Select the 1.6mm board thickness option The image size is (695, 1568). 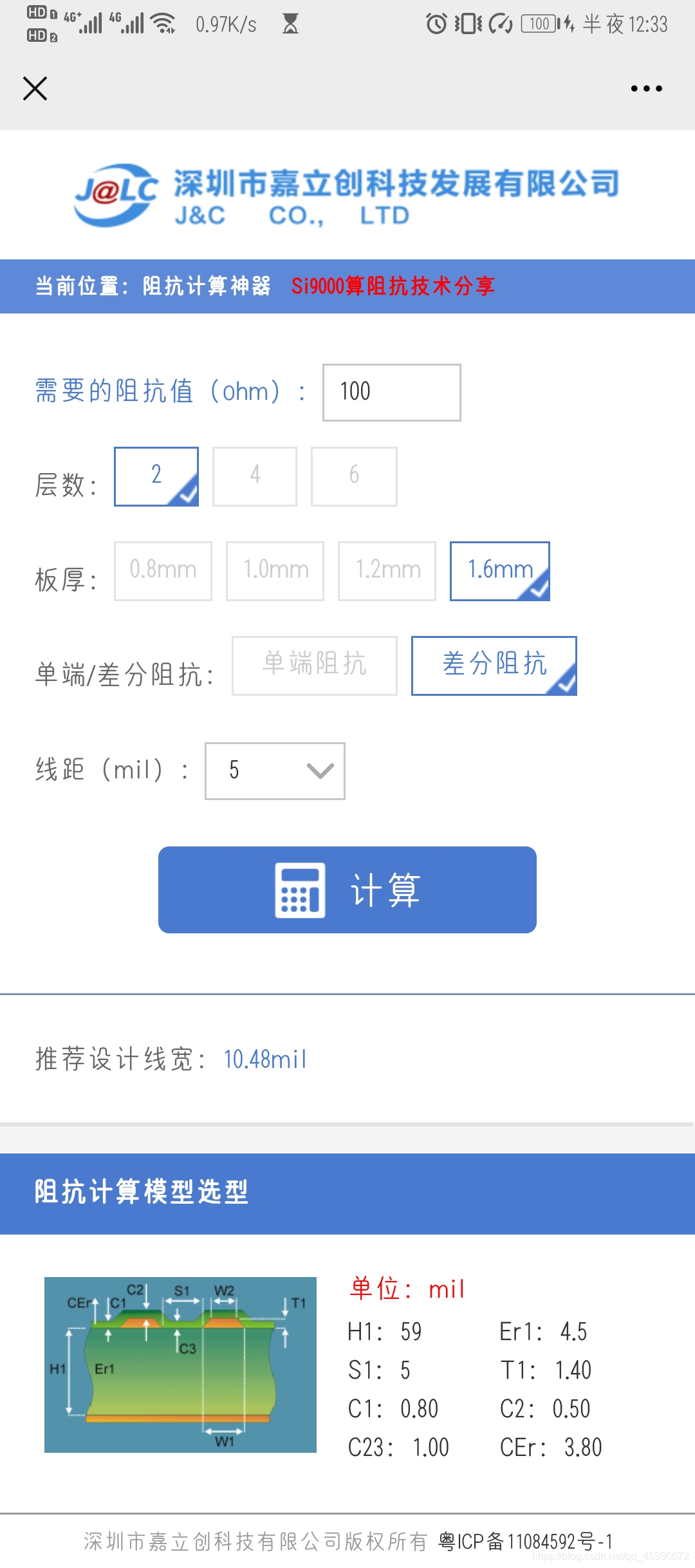tap(499, 570)
